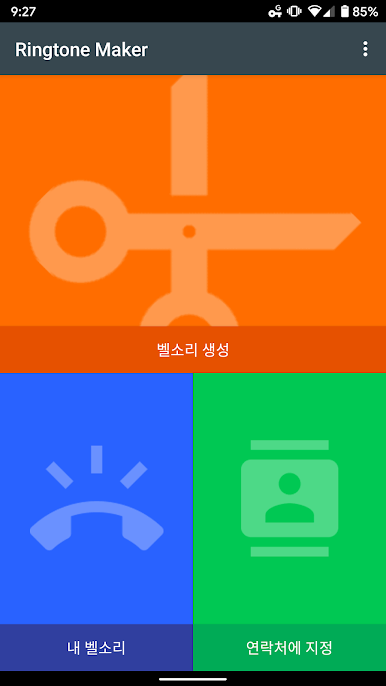Open the 내 벨소리 tile
Viewport: 386px width, 686px height.
[96, 522]
